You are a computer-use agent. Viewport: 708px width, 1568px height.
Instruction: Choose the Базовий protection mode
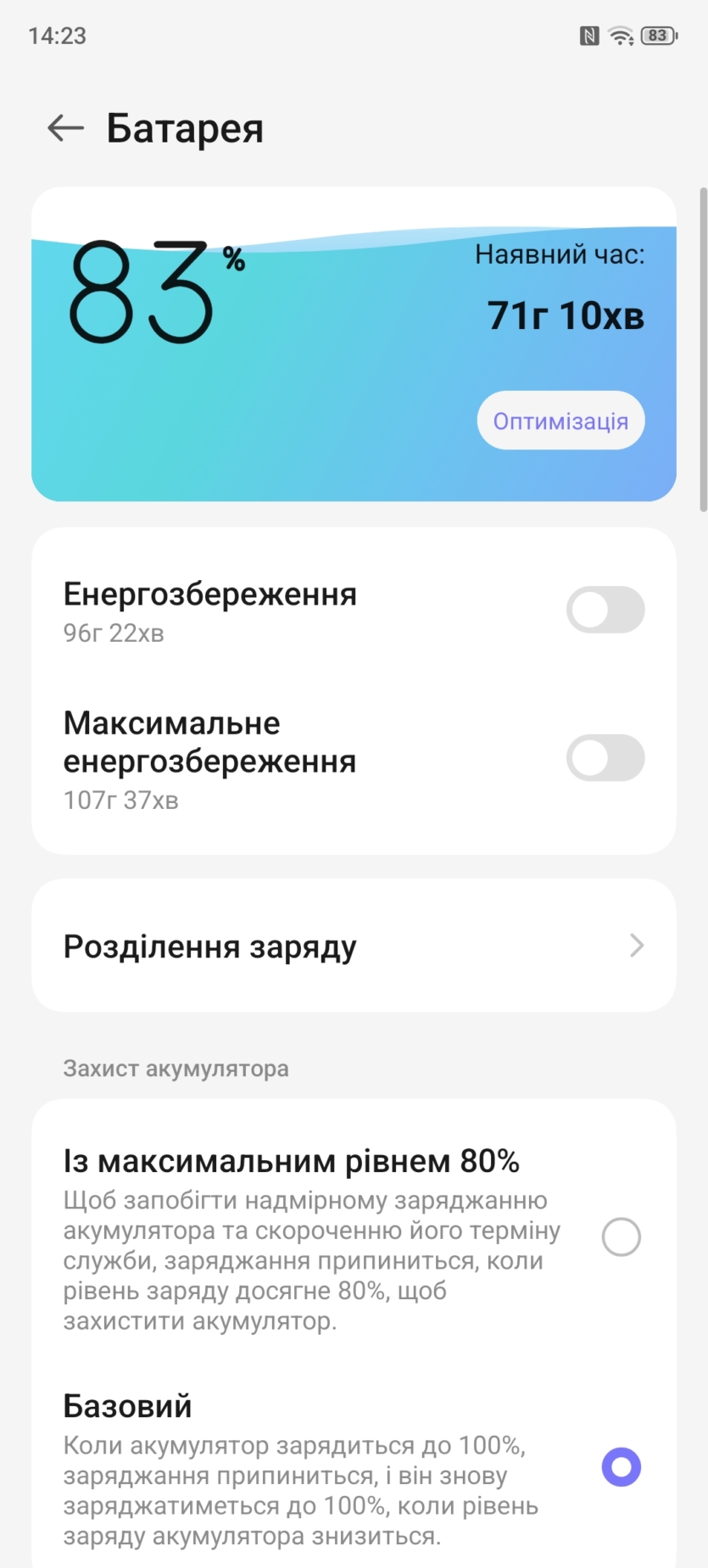click(621, 1466)
